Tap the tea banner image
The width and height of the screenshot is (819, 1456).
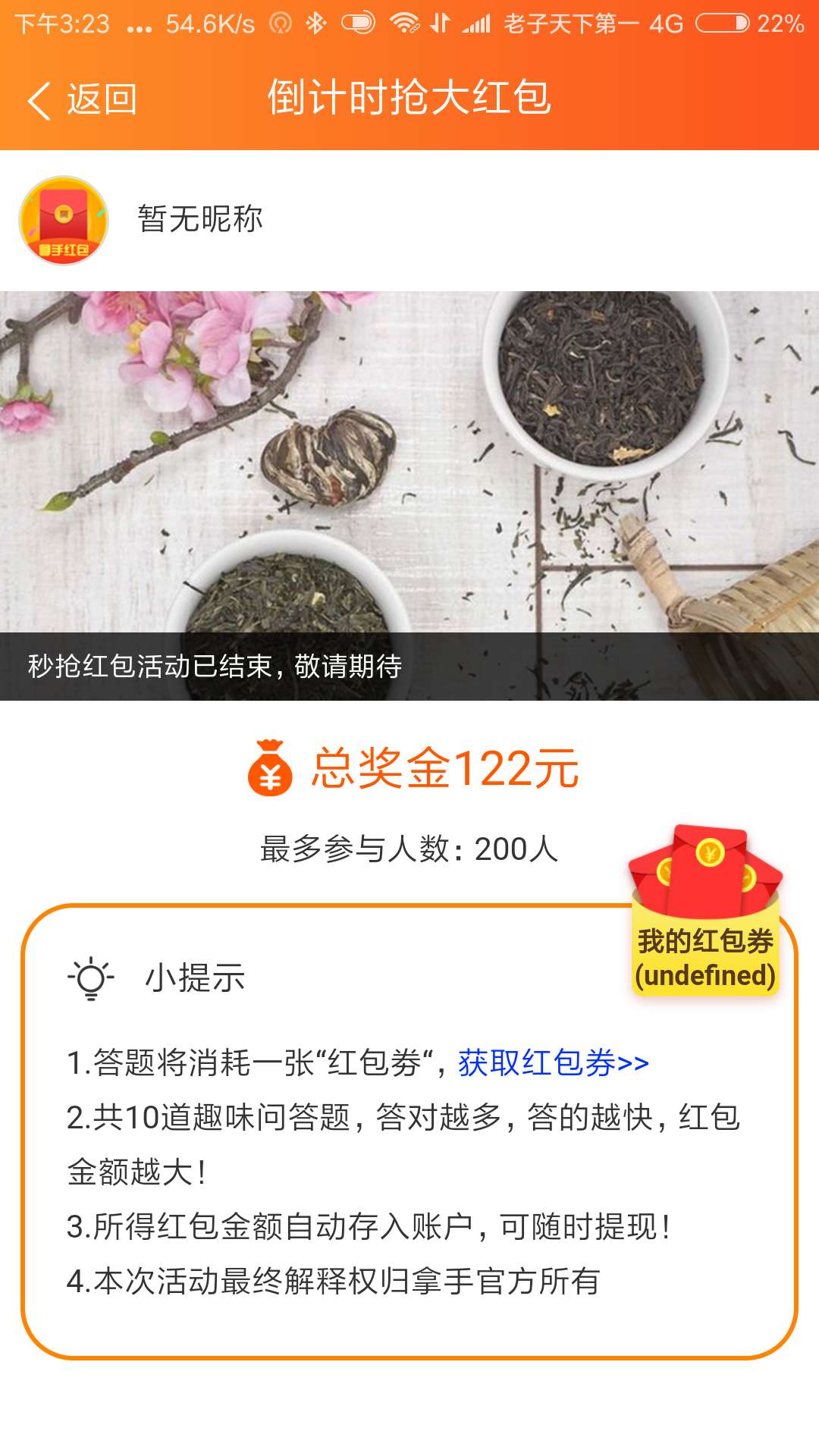(x=409, y=455)
